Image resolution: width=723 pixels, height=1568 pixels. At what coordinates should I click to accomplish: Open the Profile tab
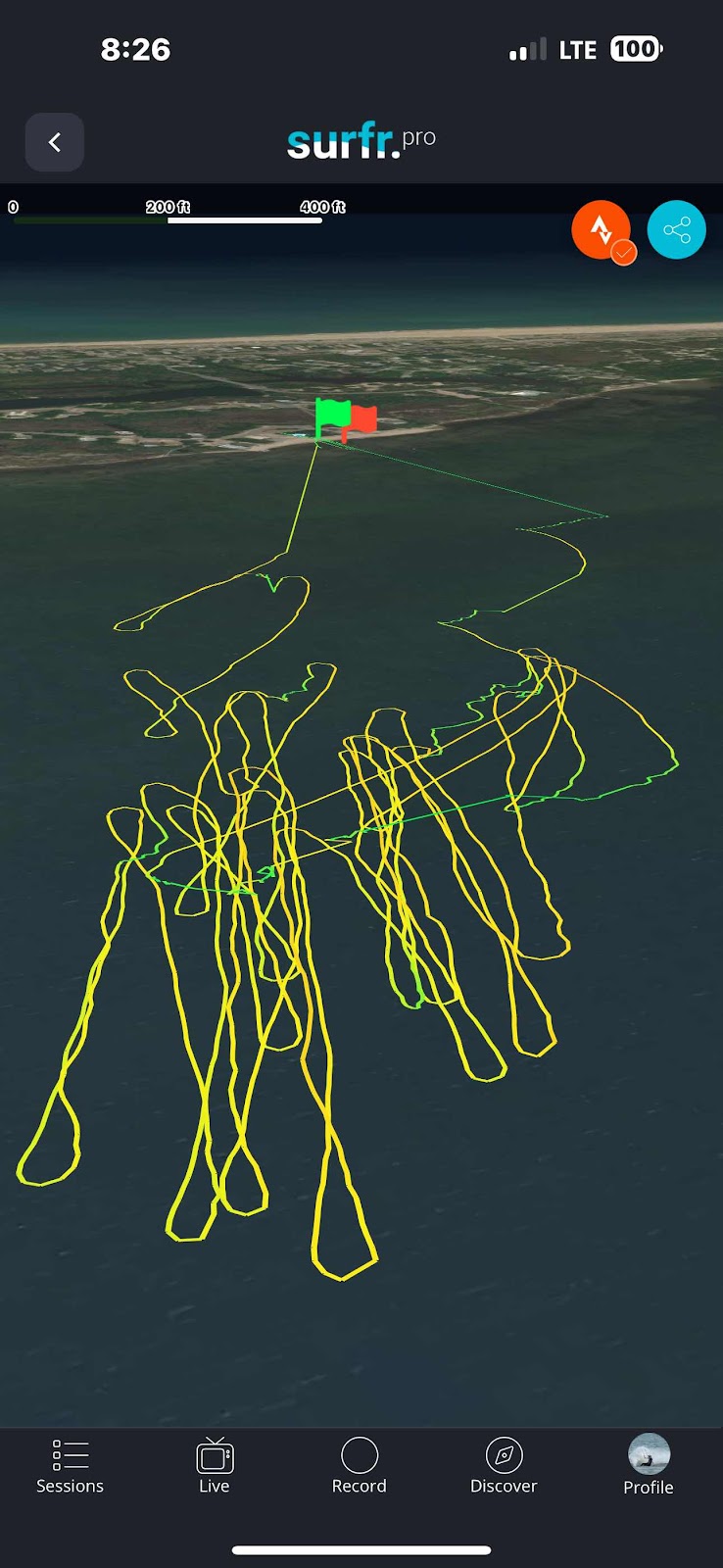point(649,1466)
